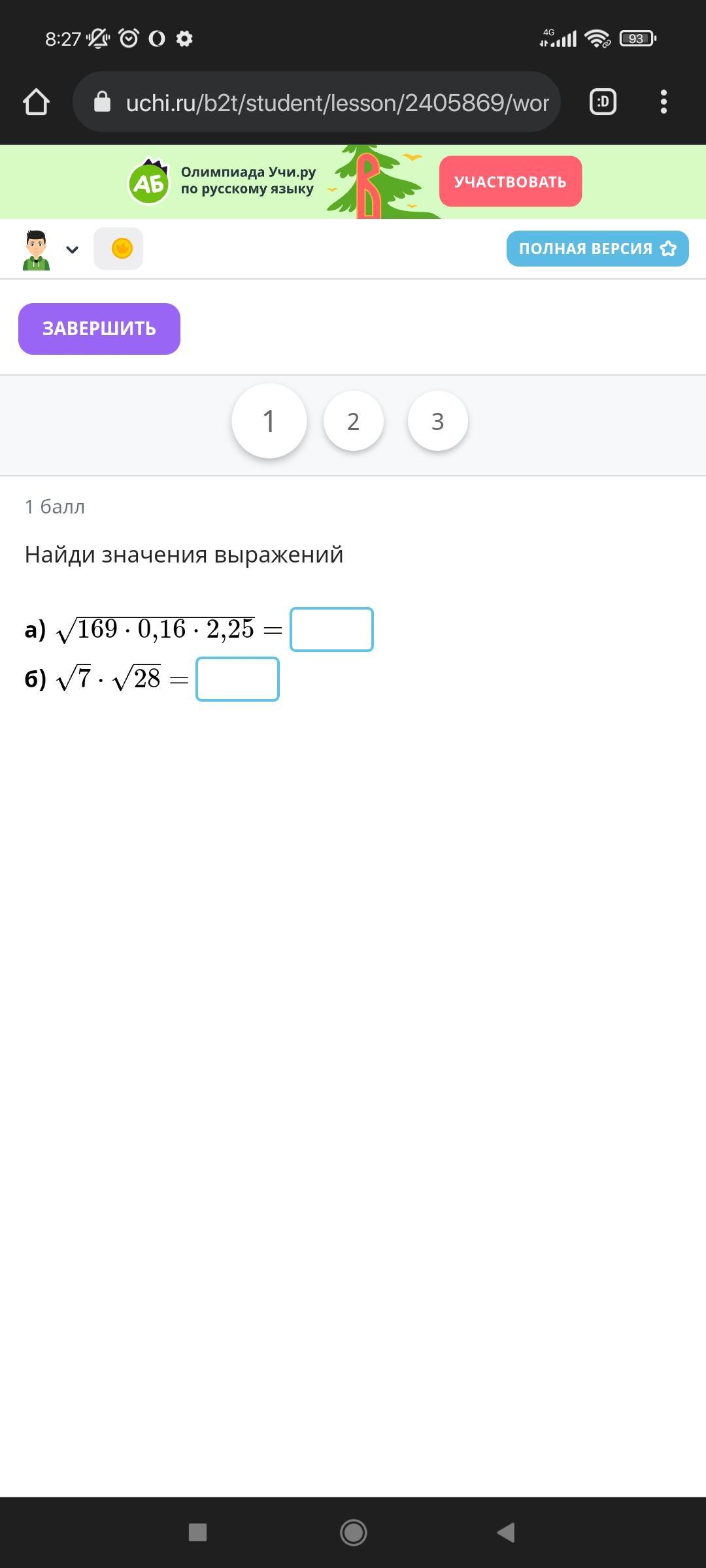Image resolution: width=706 pixels, height=1568 pixels.
Task: Tap the УЧАСТВОВАТЬ olympiad button
Action: [510, 182]
